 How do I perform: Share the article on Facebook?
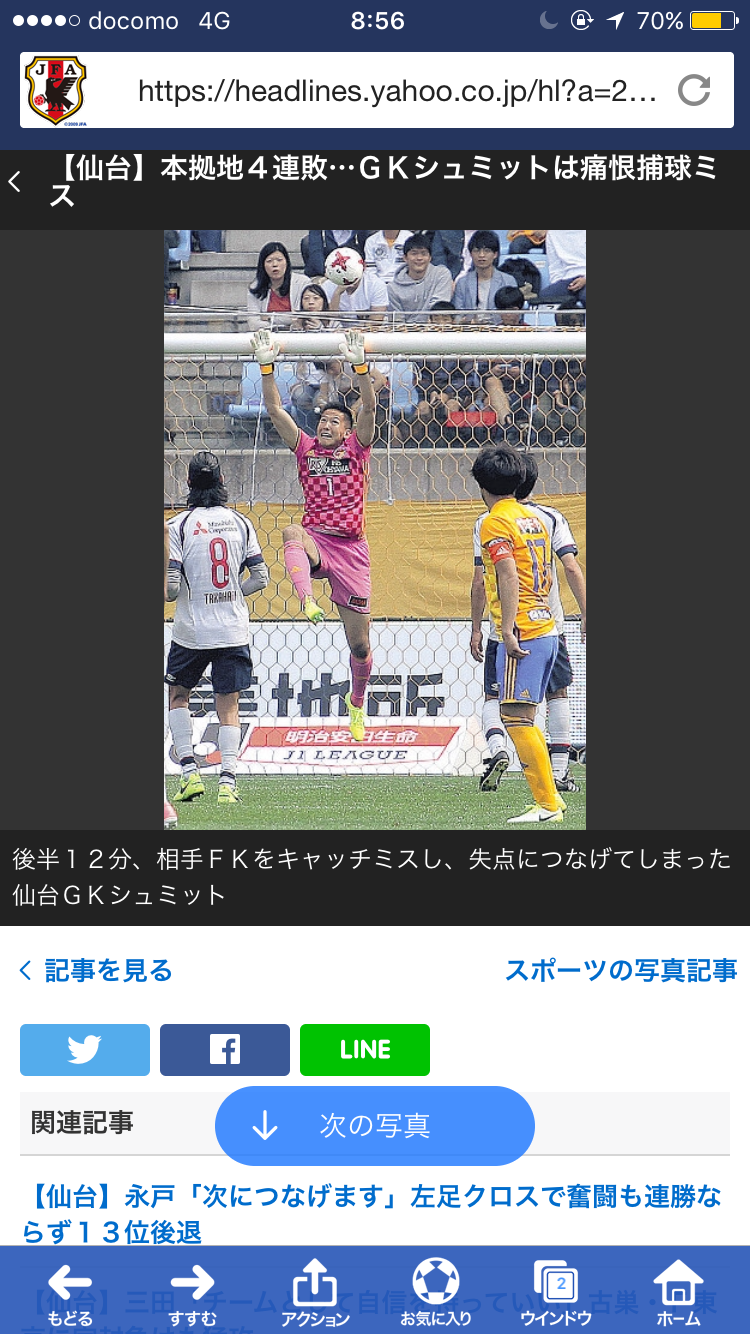pos(225,1050)
